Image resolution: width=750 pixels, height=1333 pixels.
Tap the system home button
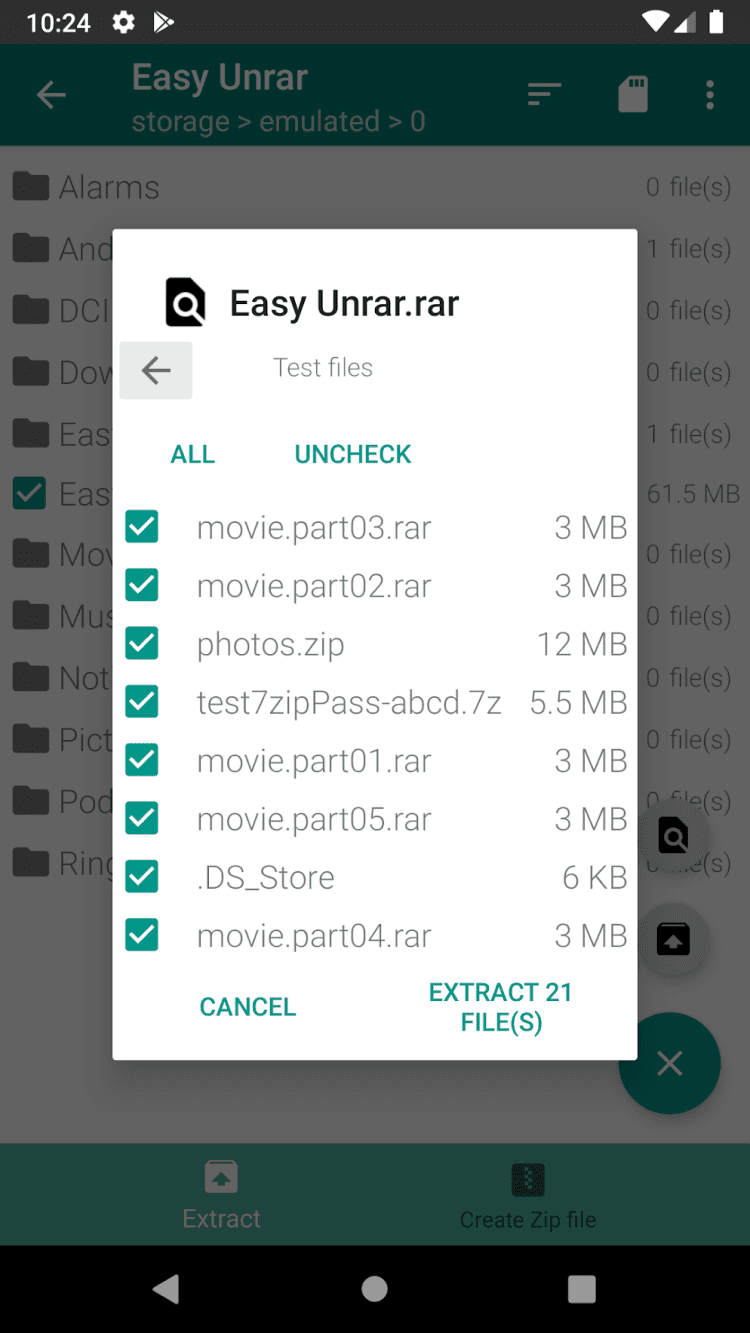[375, 1288]
